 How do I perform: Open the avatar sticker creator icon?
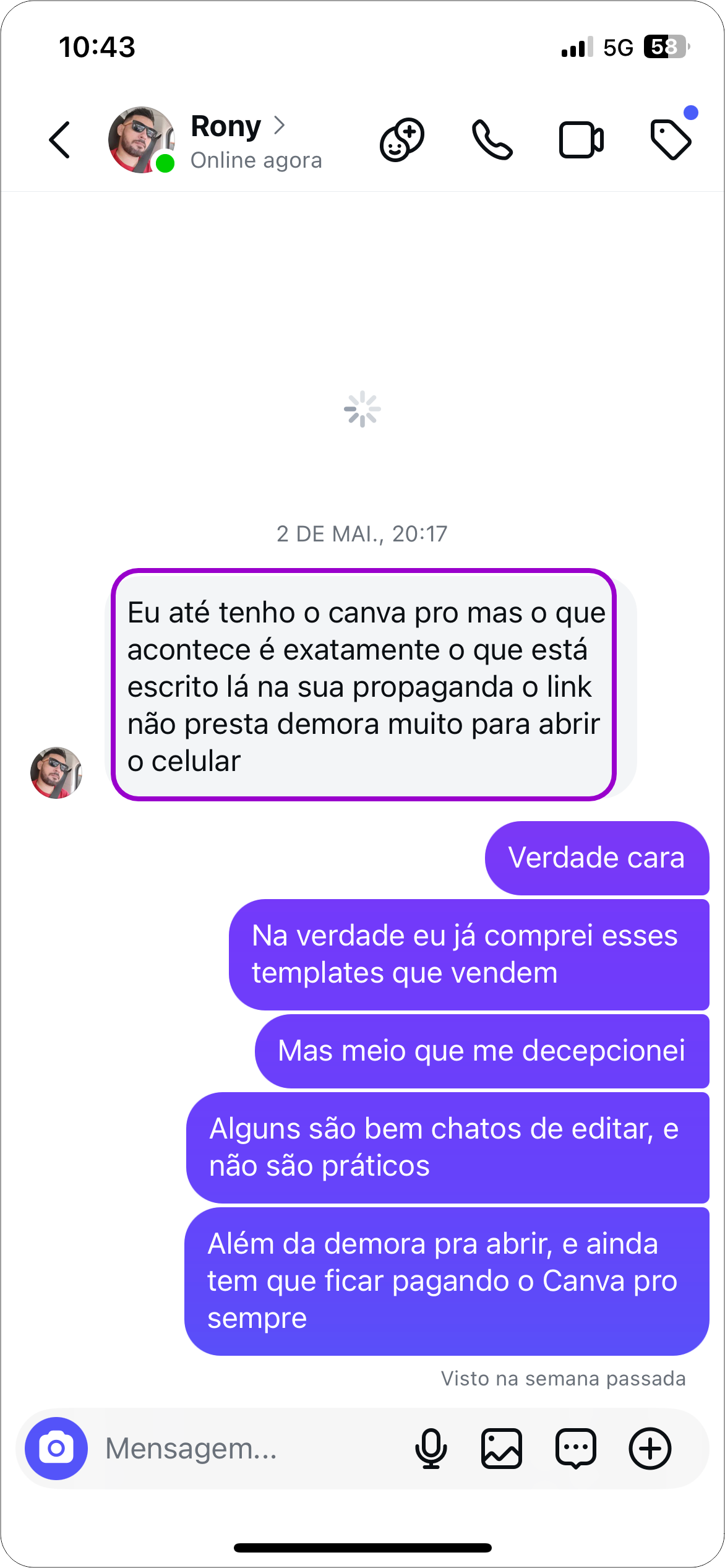(x=402, y=140)
